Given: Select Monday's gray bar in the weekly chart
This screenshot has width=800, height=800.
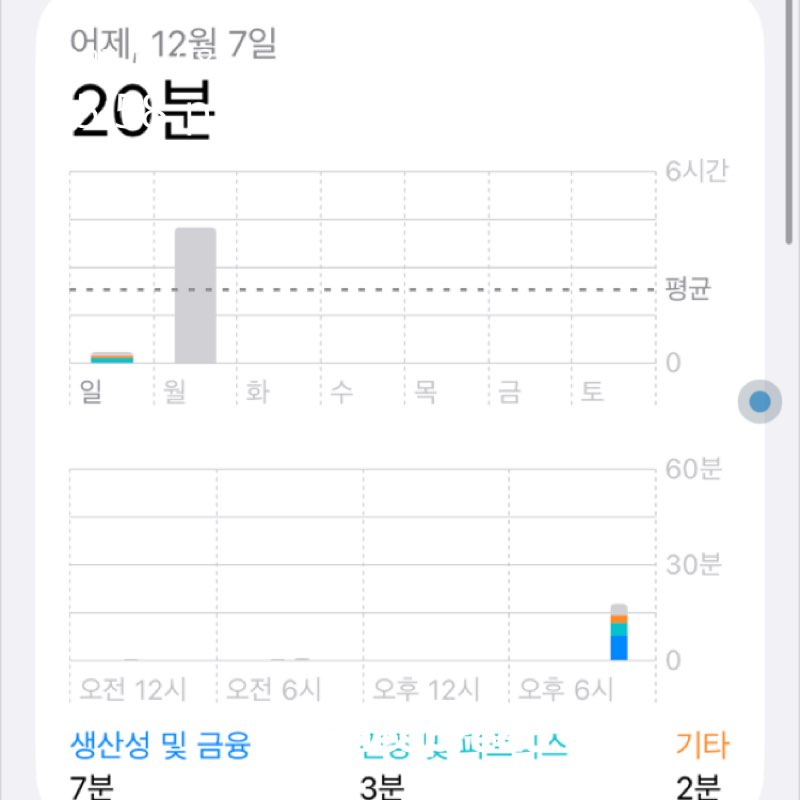Looking at the screenshot, I should coord(195,296).
